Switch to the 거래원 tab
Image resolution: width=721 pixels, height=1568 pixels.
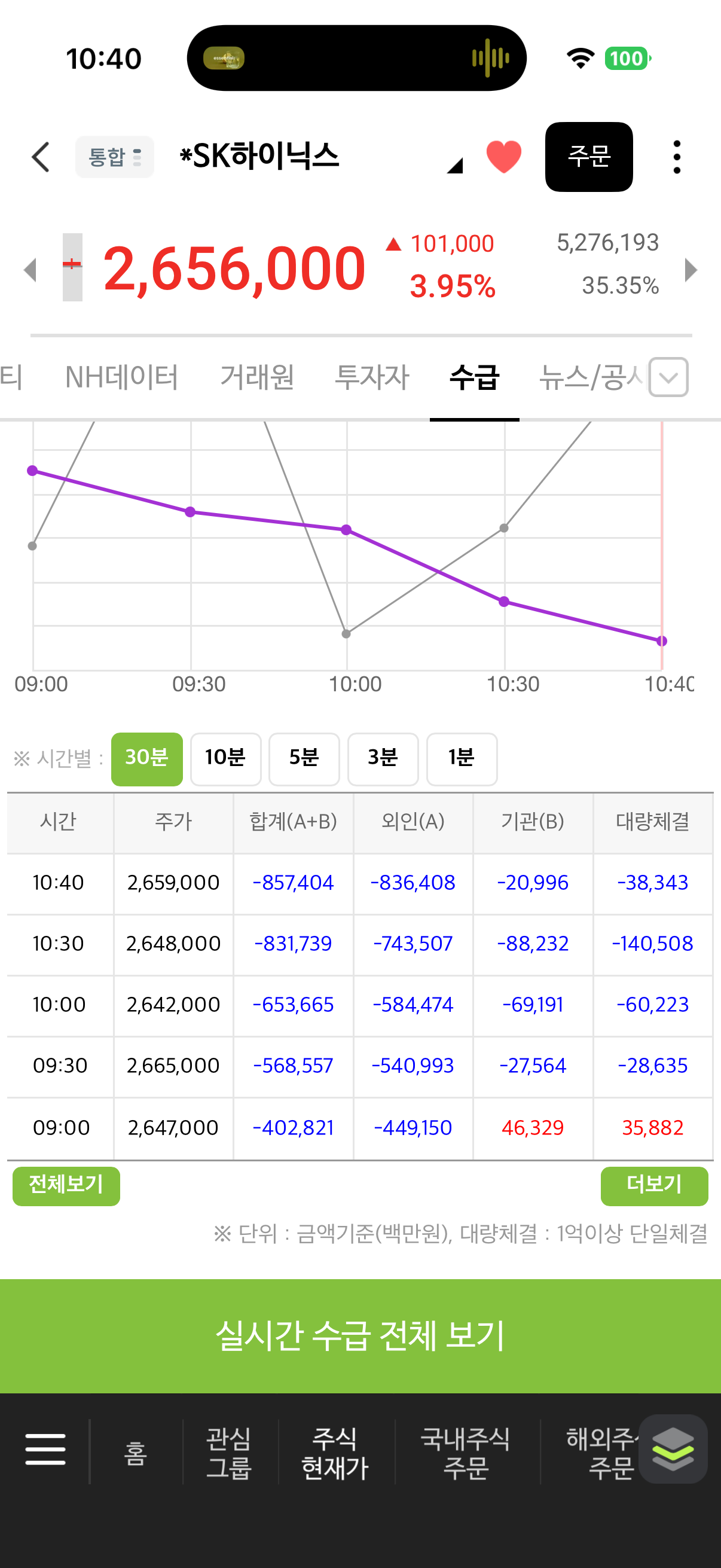point(256,377)
